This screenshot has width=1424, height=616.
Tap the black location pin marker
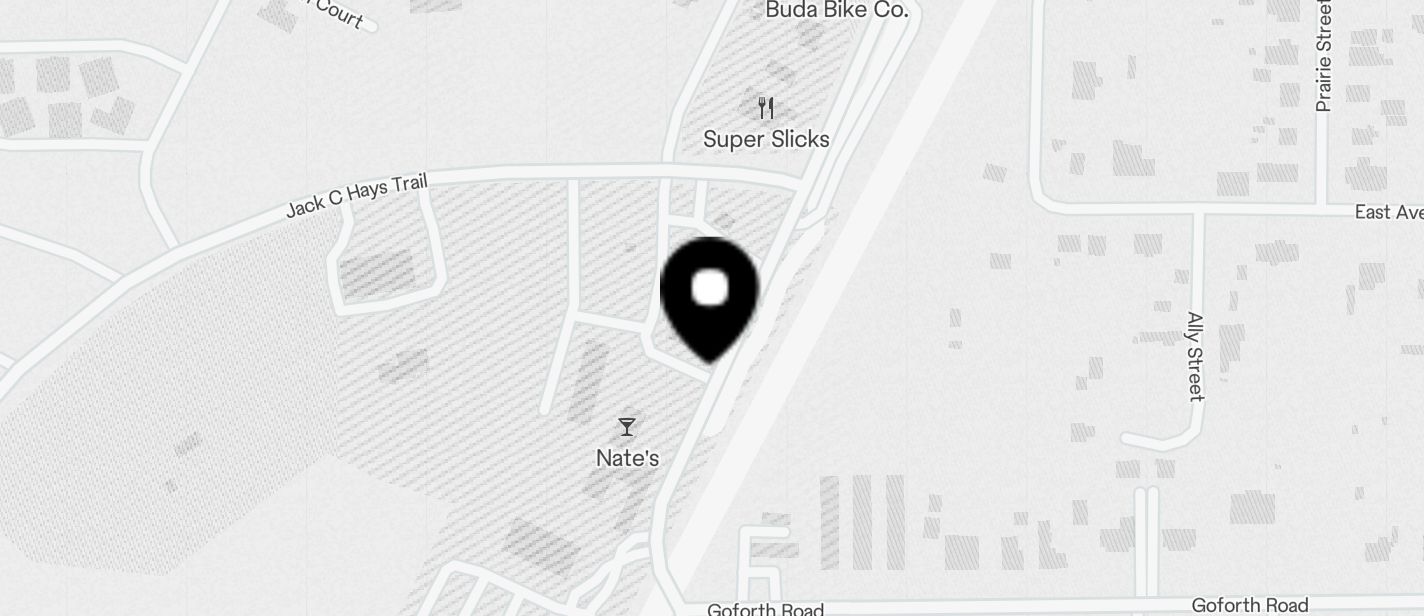710,295
